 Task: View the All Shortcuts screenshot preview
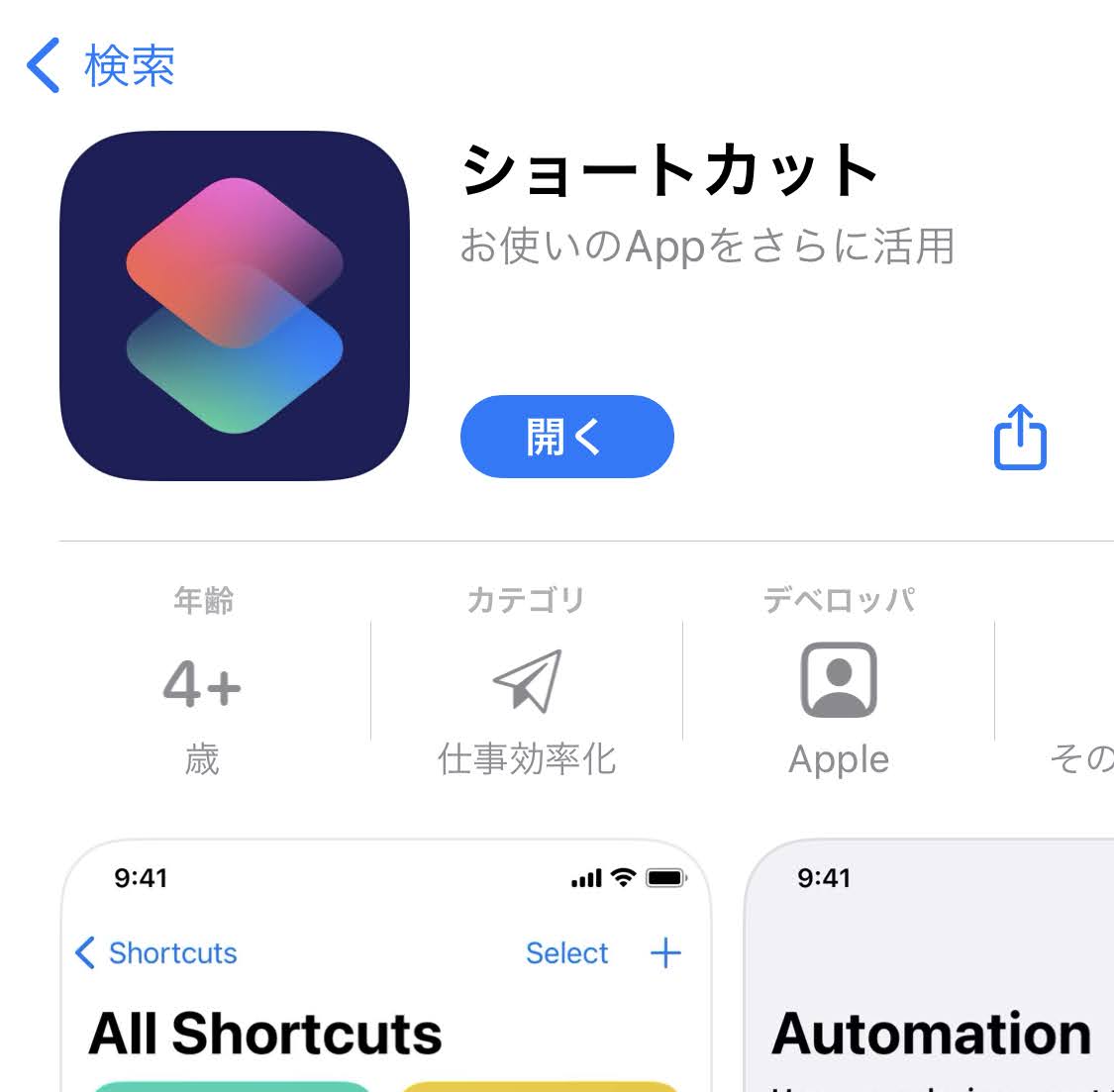click(x=386, y=970)
